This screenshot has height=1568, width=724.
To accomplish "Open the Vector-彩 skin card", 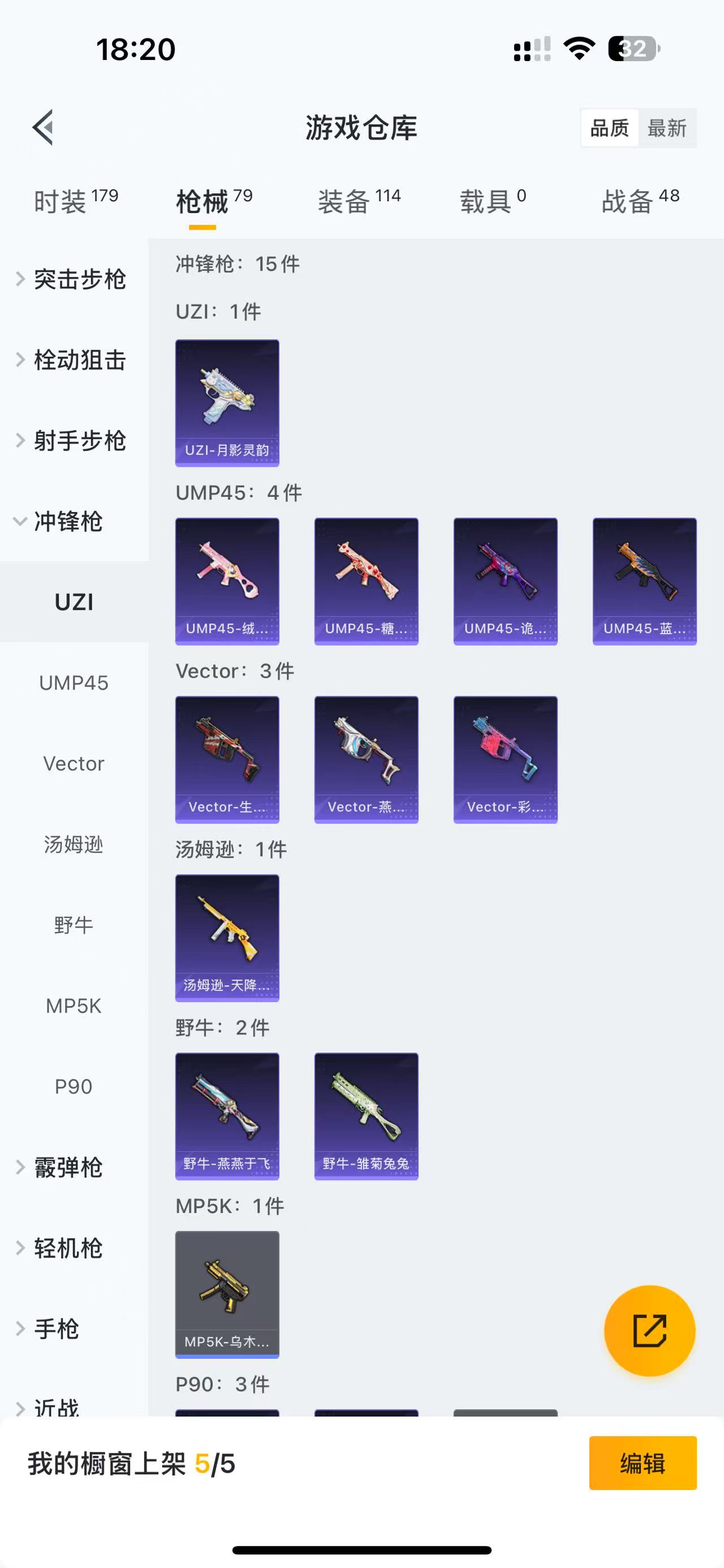I will tap(506, 760).
